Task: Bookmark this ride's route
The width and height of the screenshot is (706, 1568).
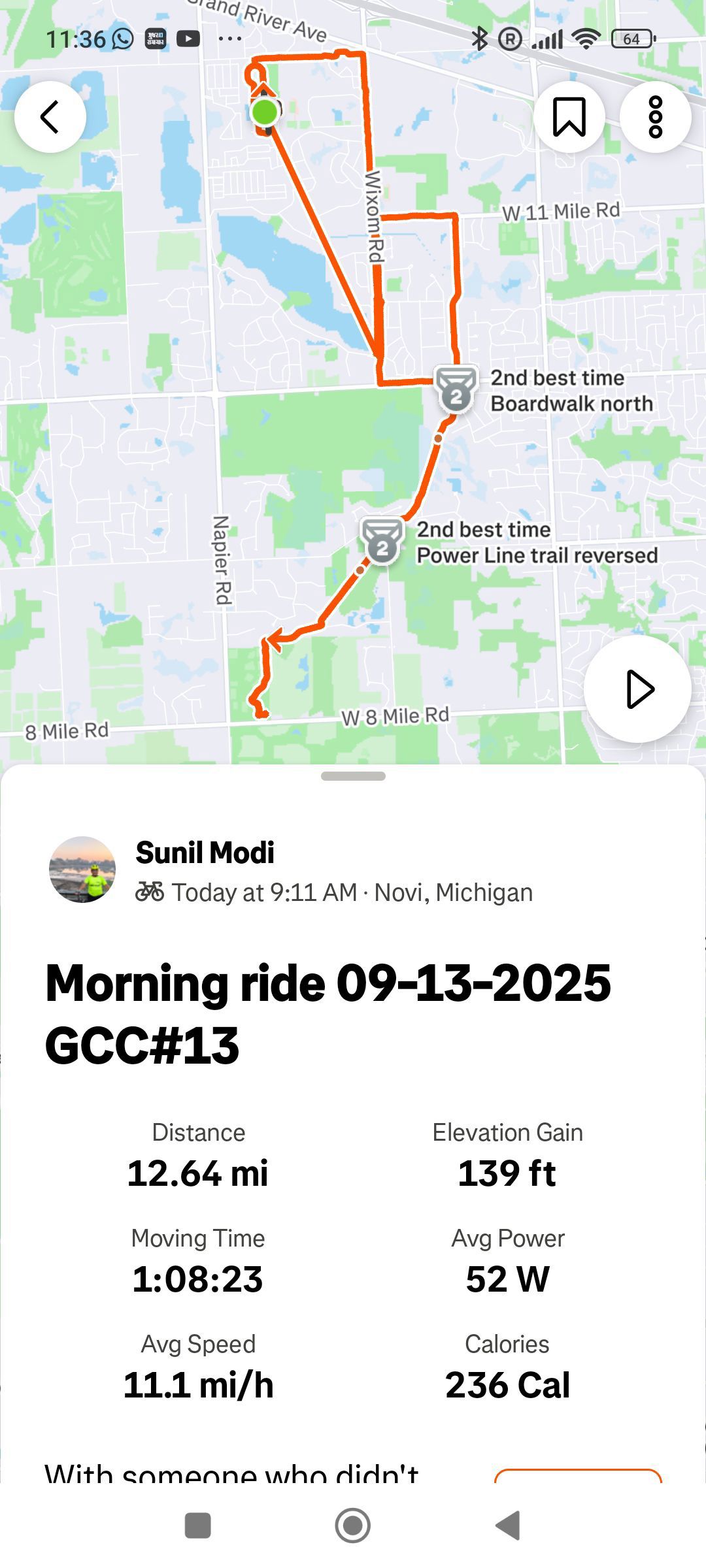Action: click(569, 117)
